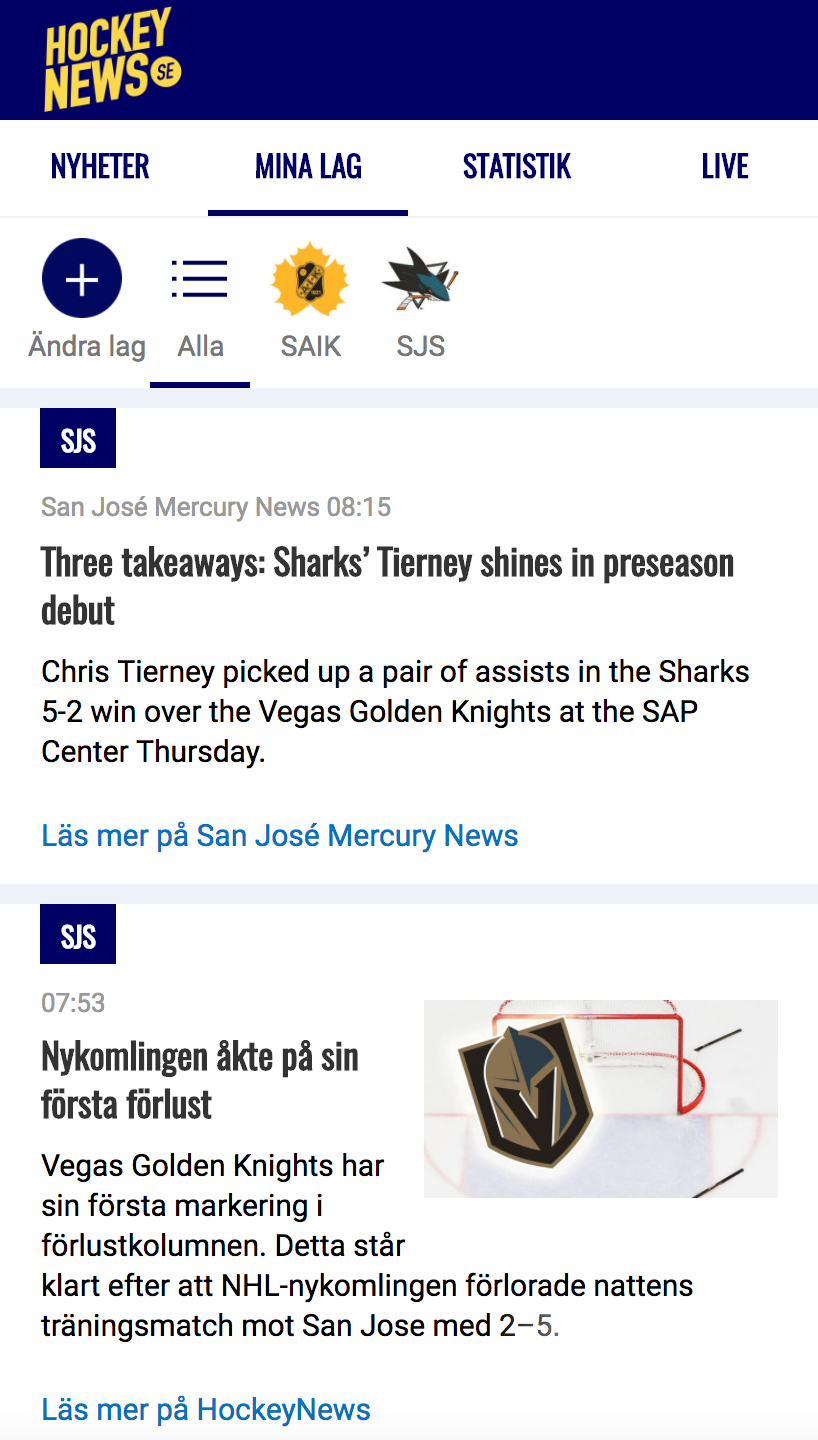818x1440 pixels.
Task: Go to the Live tab
Action: [725, 166]
